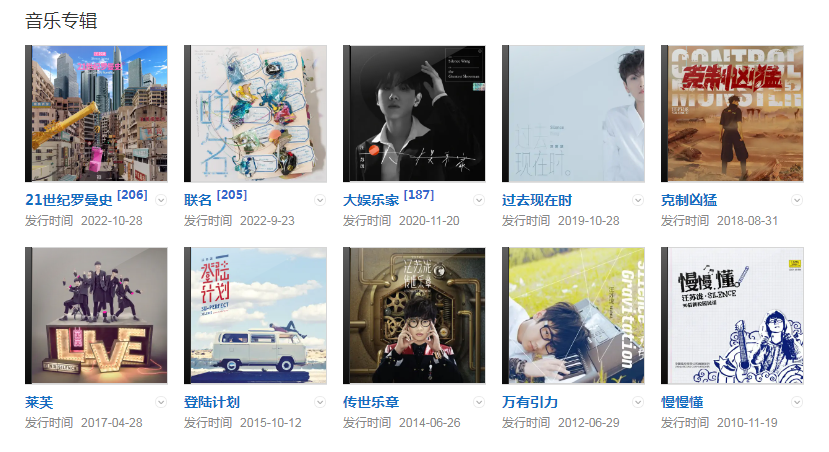Open the 万有引力 album cover

(573, 316)
